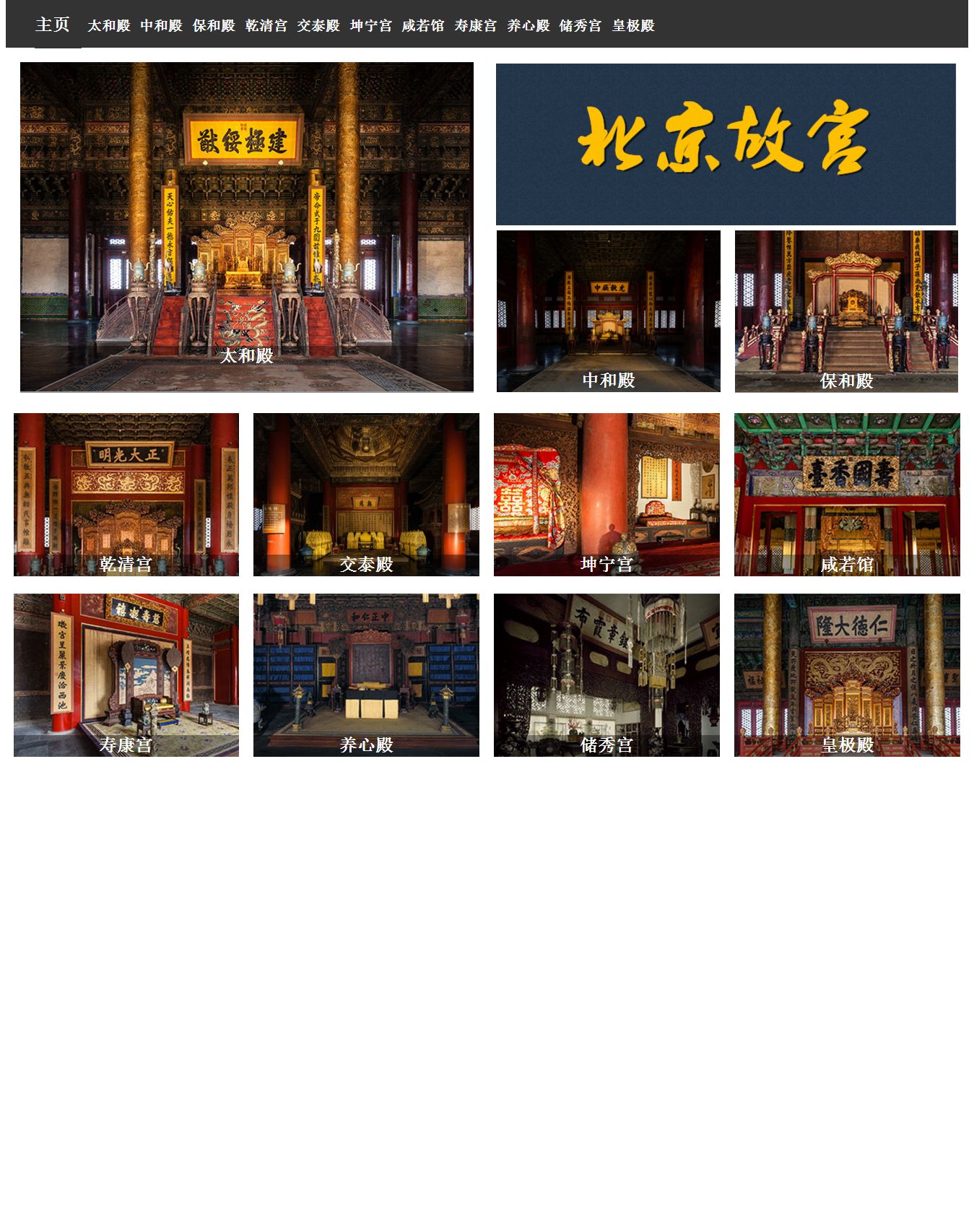Select 养心殿 in the top navigation
The height and width of the screenshot is (1232, 974).
pos(529,26)
